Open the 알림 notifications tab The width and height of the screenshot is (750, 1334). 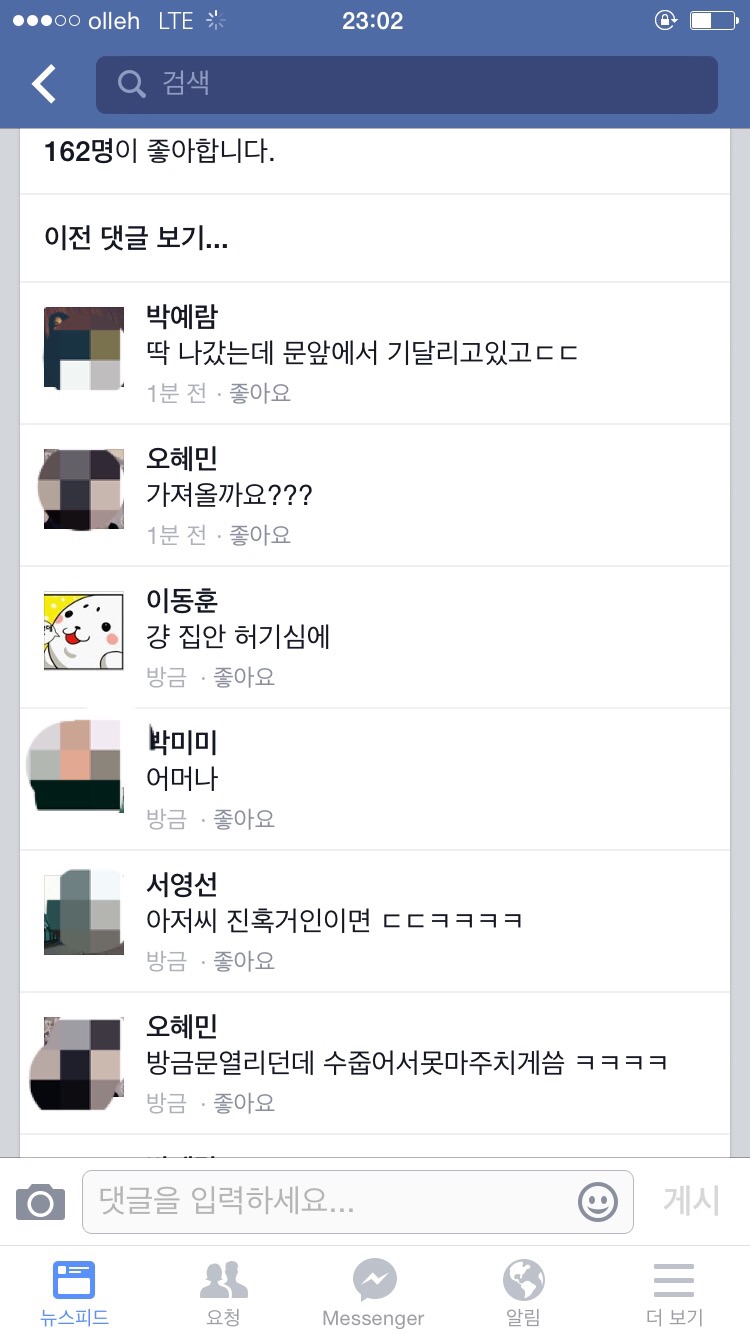[524, 1292]
